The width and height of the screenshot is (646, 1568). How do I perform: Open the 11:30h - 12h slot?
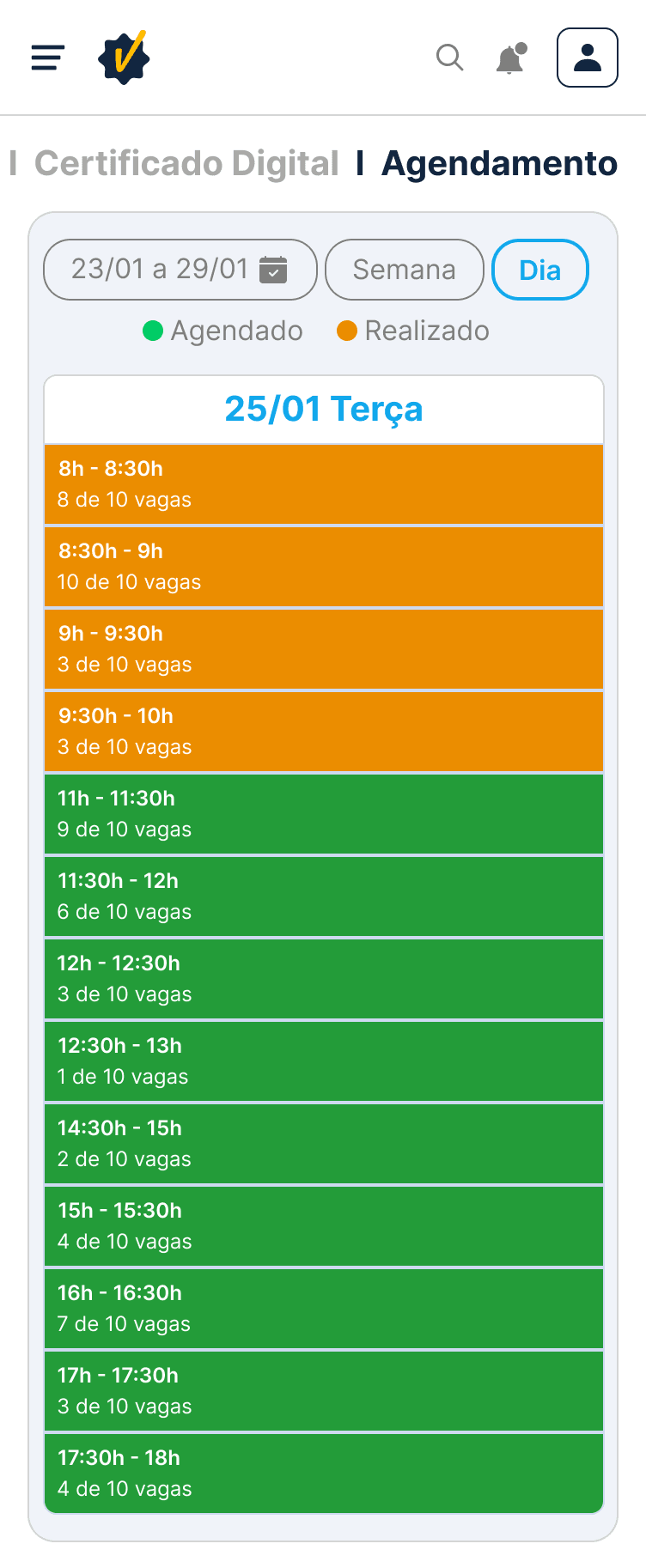point(324,896)
